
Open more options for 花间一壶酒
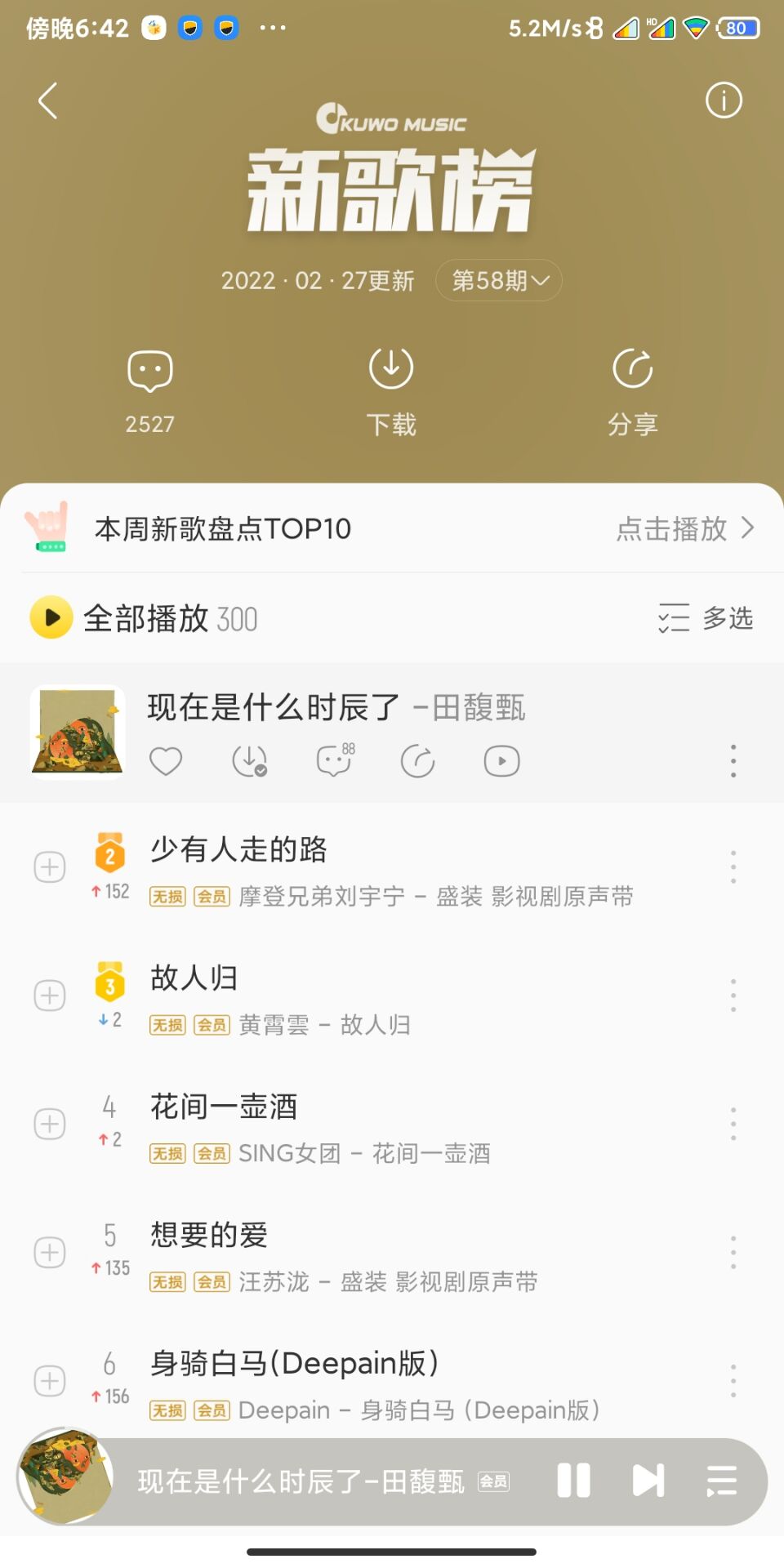point(733,1124)
